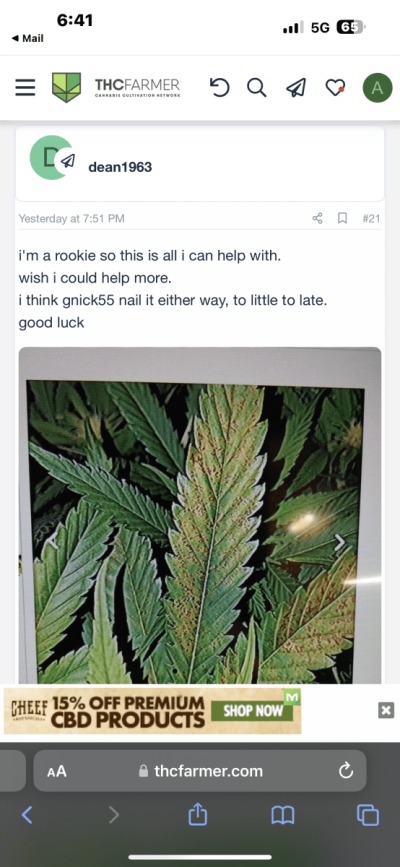This screenshot has height=867, width=400.
Task: Open the site search
Action: [257, 87]
